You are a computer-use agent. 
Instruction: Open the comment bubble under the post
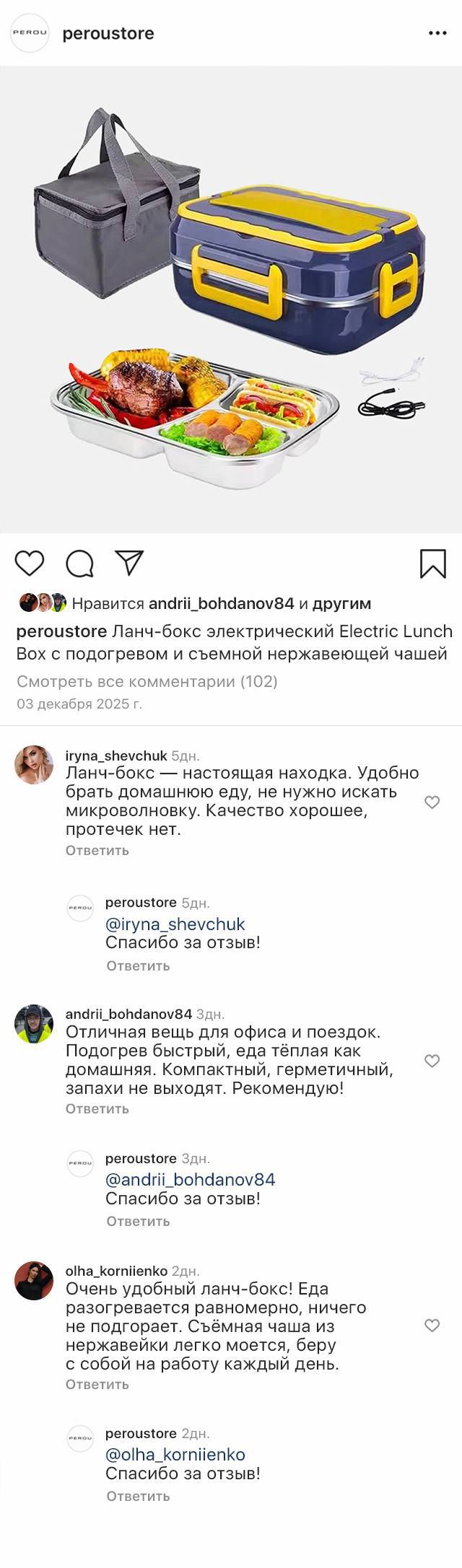point(79,564)
